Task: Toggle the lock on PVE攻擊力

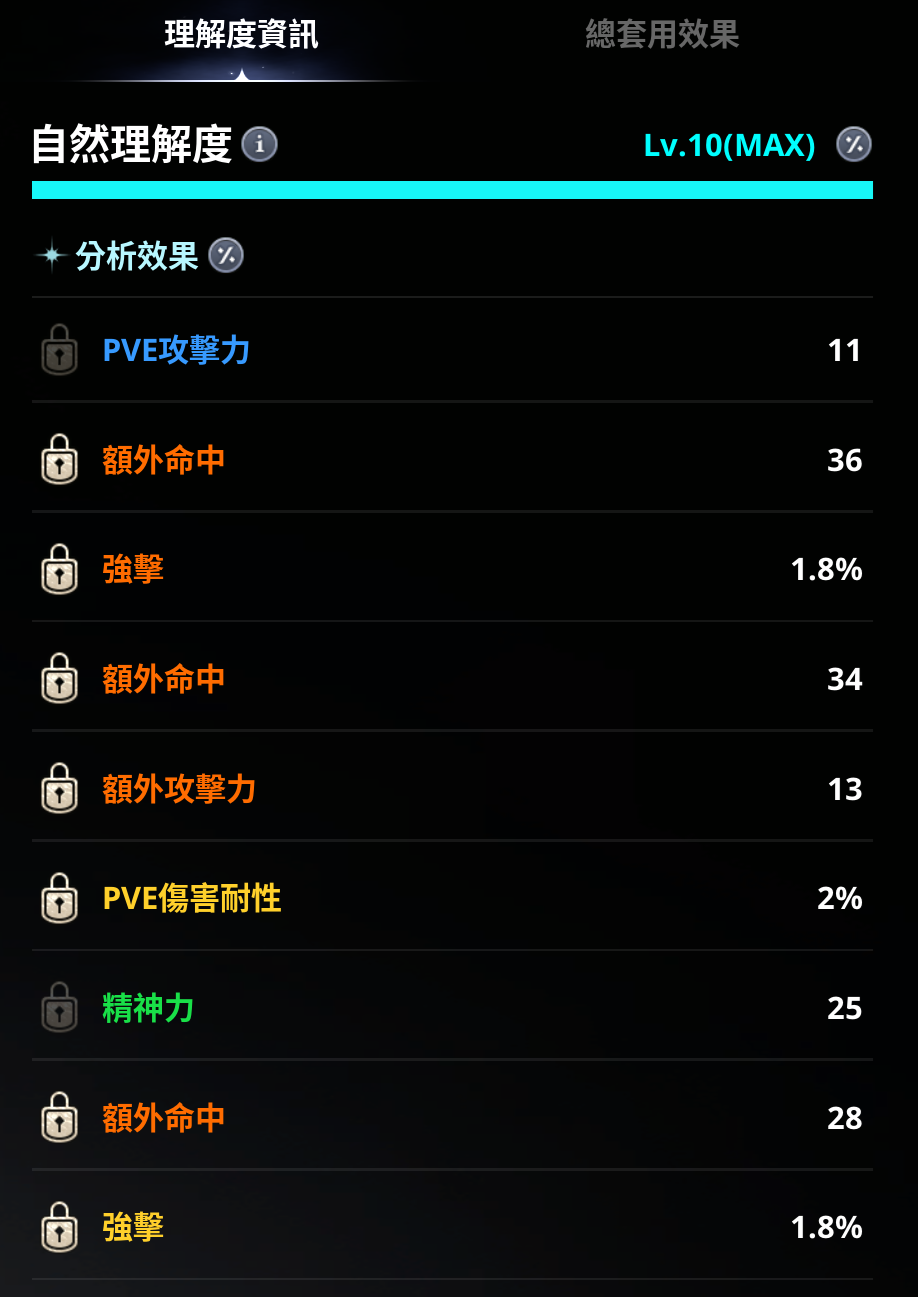Action: click(60, 351)
